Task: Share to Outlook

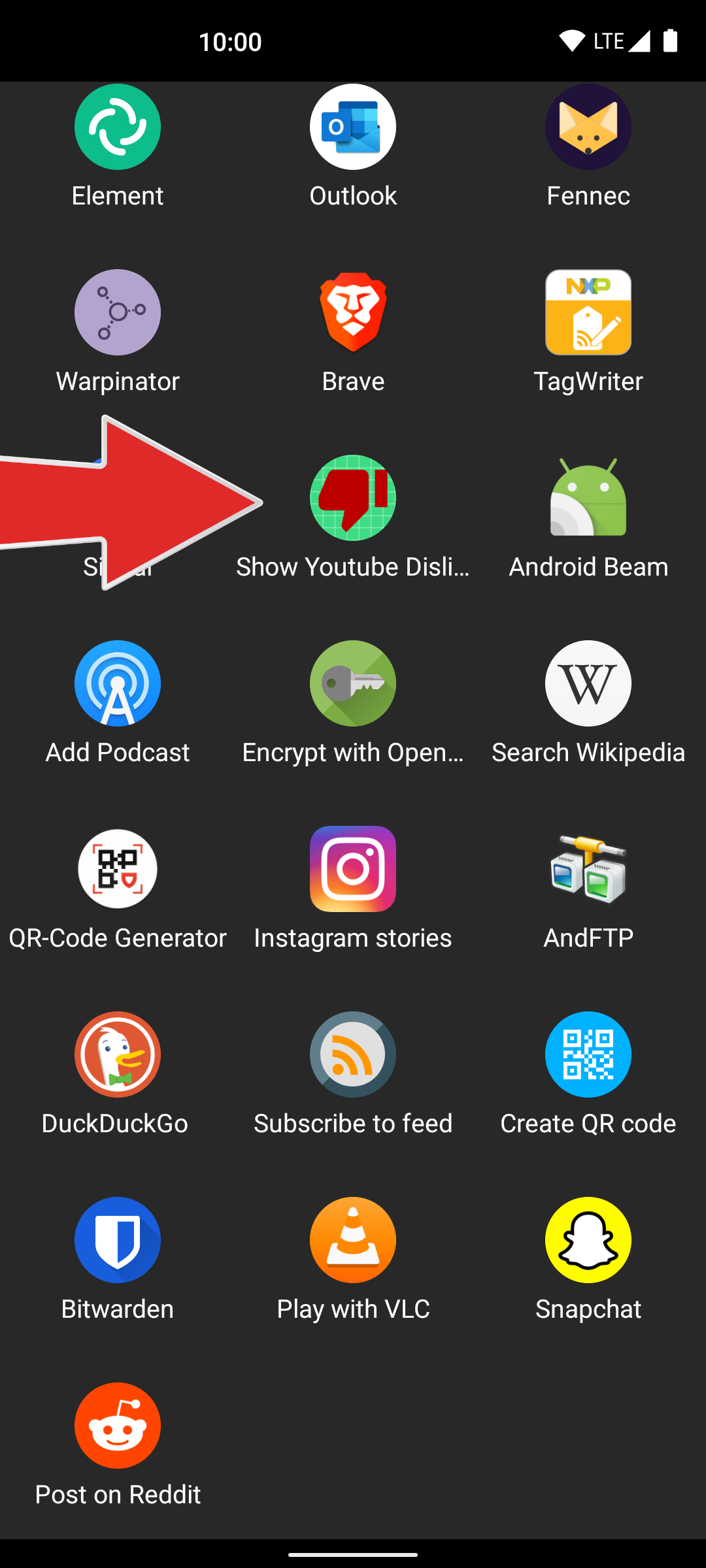Action: pyautogui.click(x=353, y=127)
